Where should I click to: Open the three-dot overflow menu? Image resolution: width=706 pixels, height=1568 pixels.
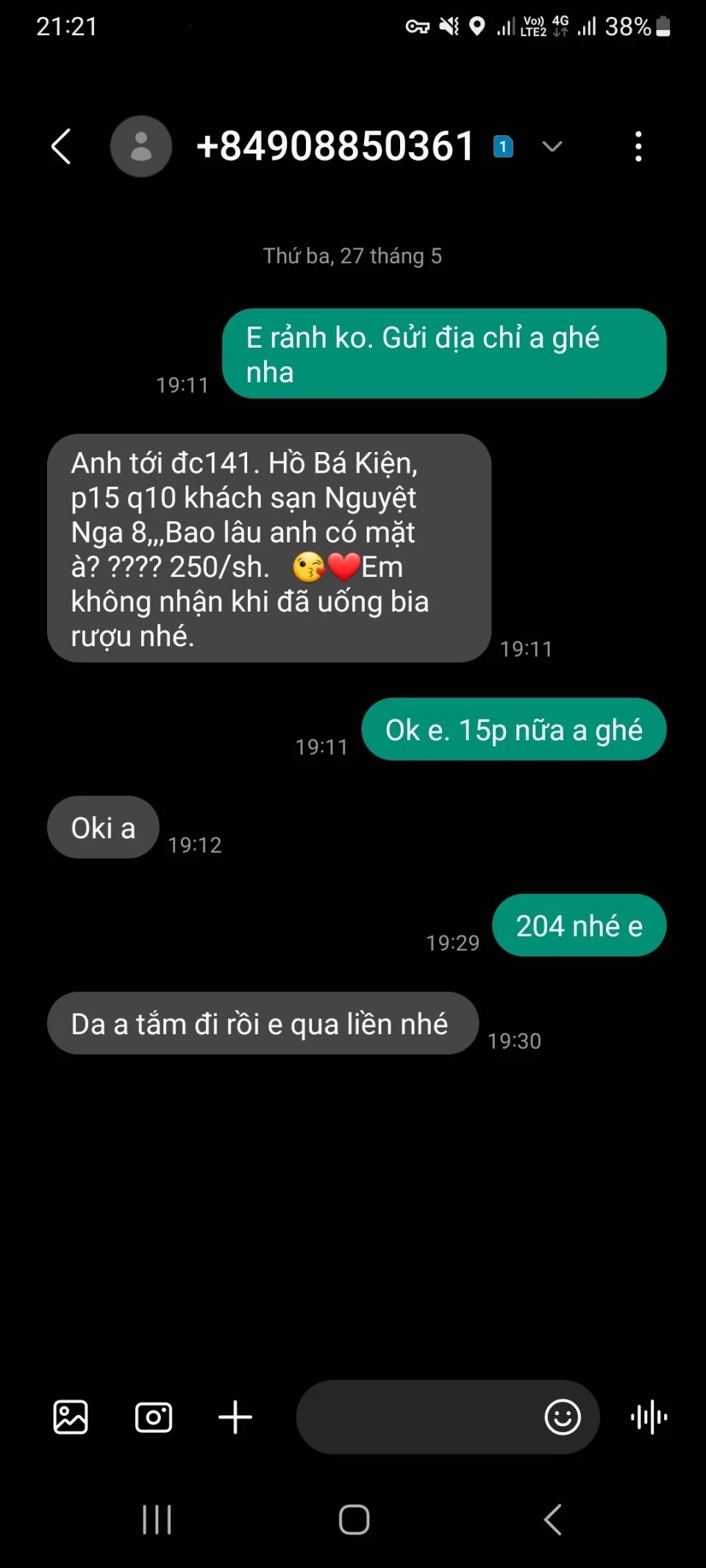tap(638, 146)
